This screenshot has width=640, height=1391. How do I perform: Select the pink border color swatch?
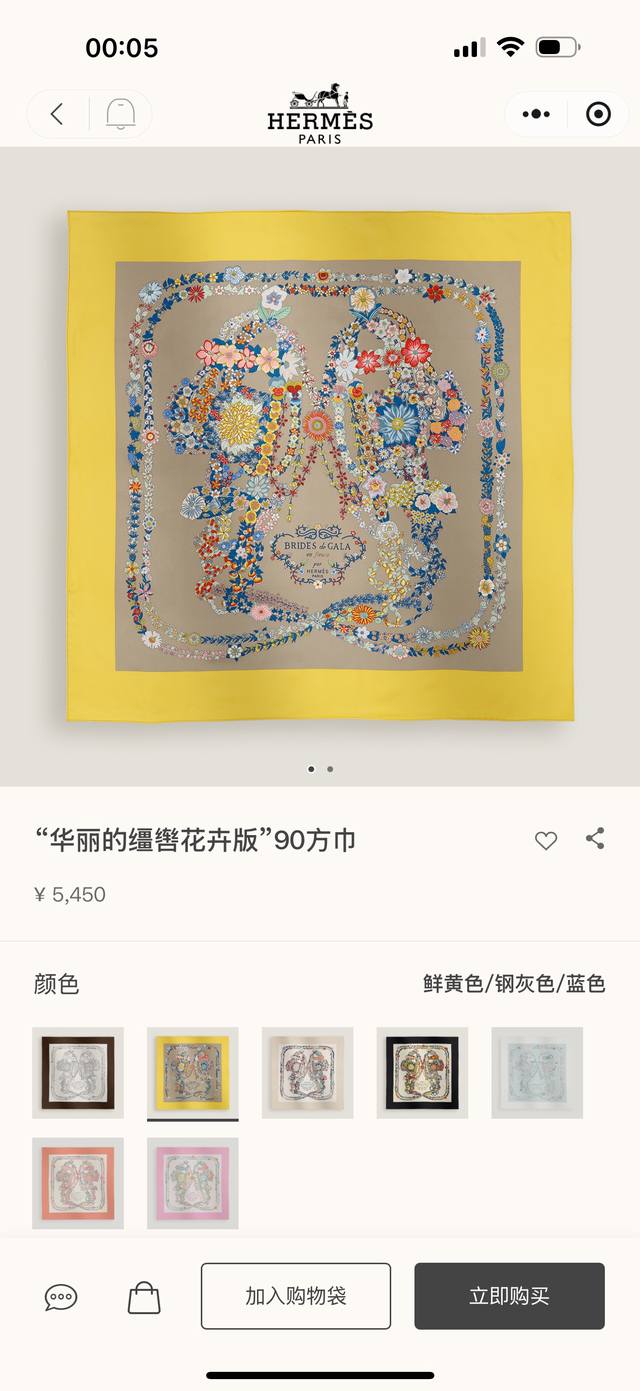coord(193,1183)
